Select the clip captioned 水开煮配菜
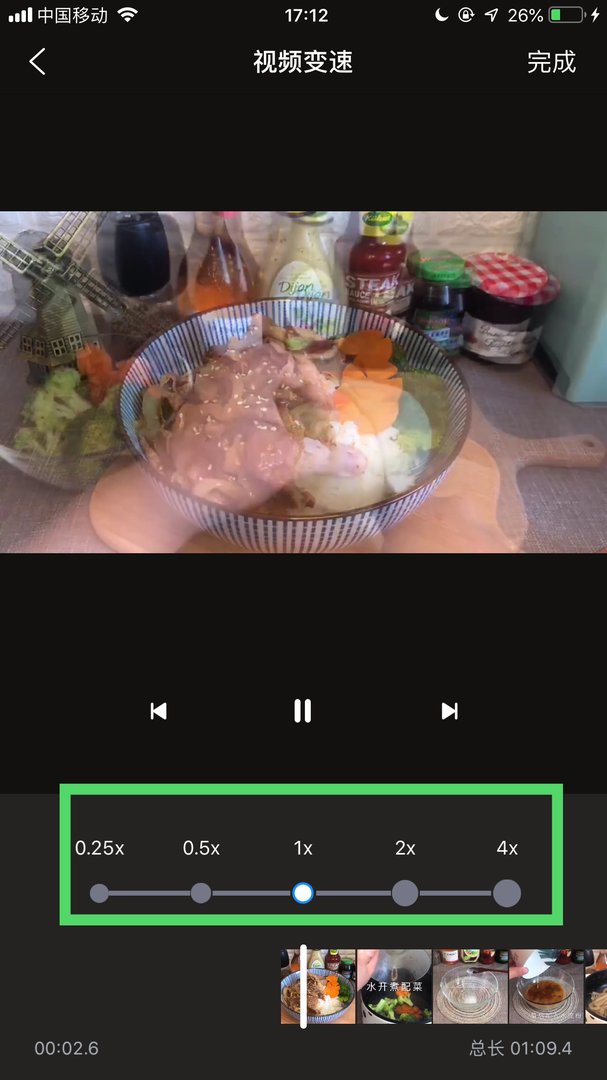Image resolution: width=607 pixels, height=1080 pixels. [395, 986]
